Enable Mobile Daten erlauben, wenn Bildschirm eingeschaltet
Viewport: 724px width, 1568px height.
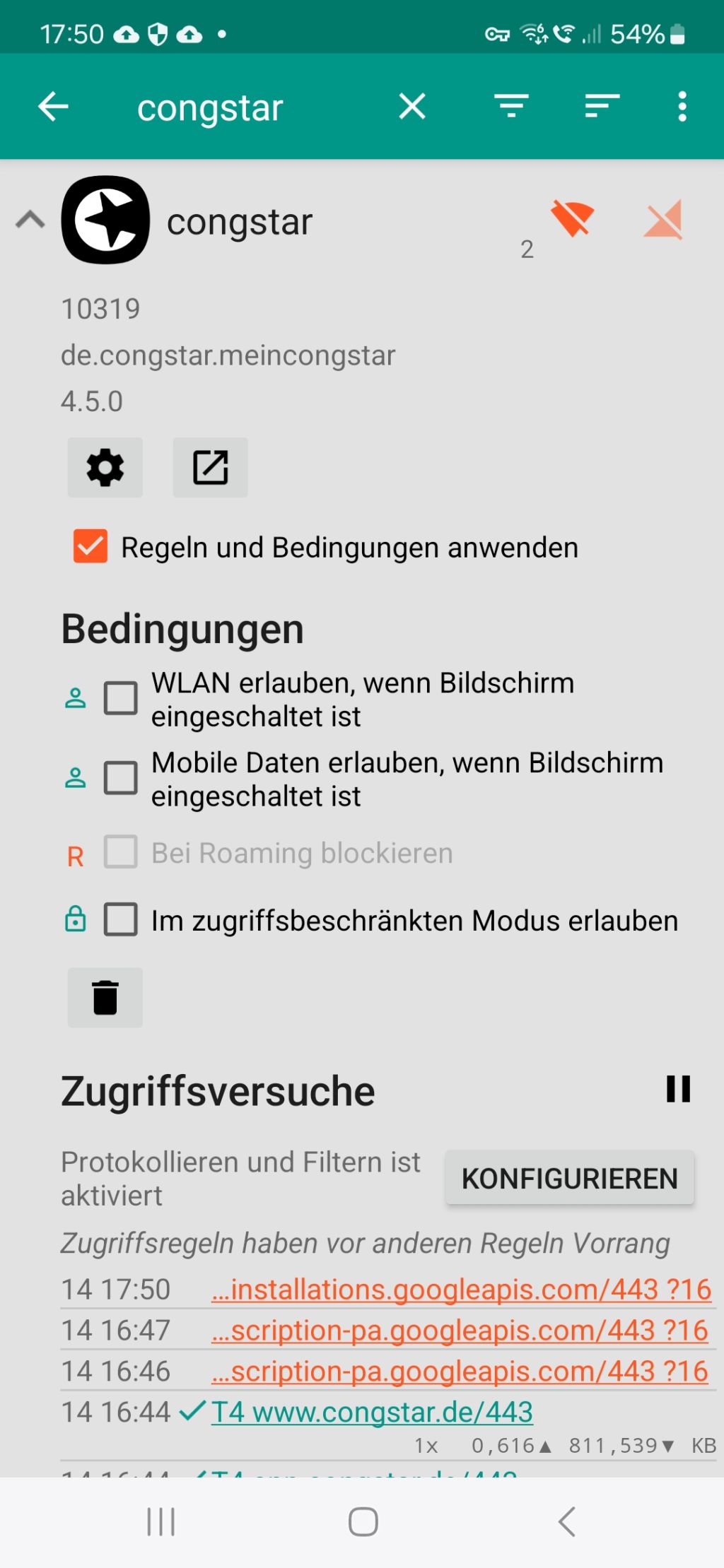coord(121,778)
